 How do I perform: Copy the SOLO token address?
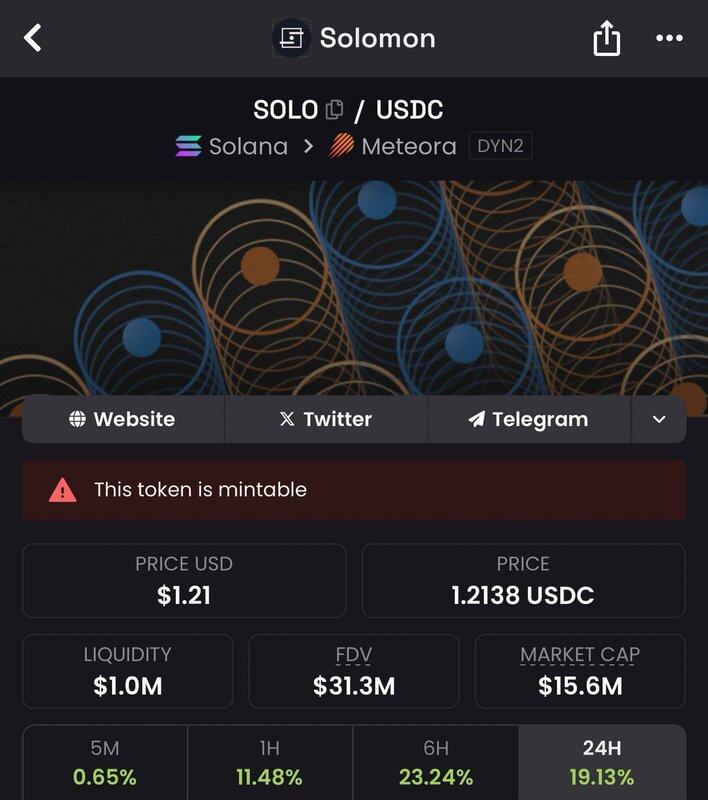pyautogui.click(x=335, y=109)
